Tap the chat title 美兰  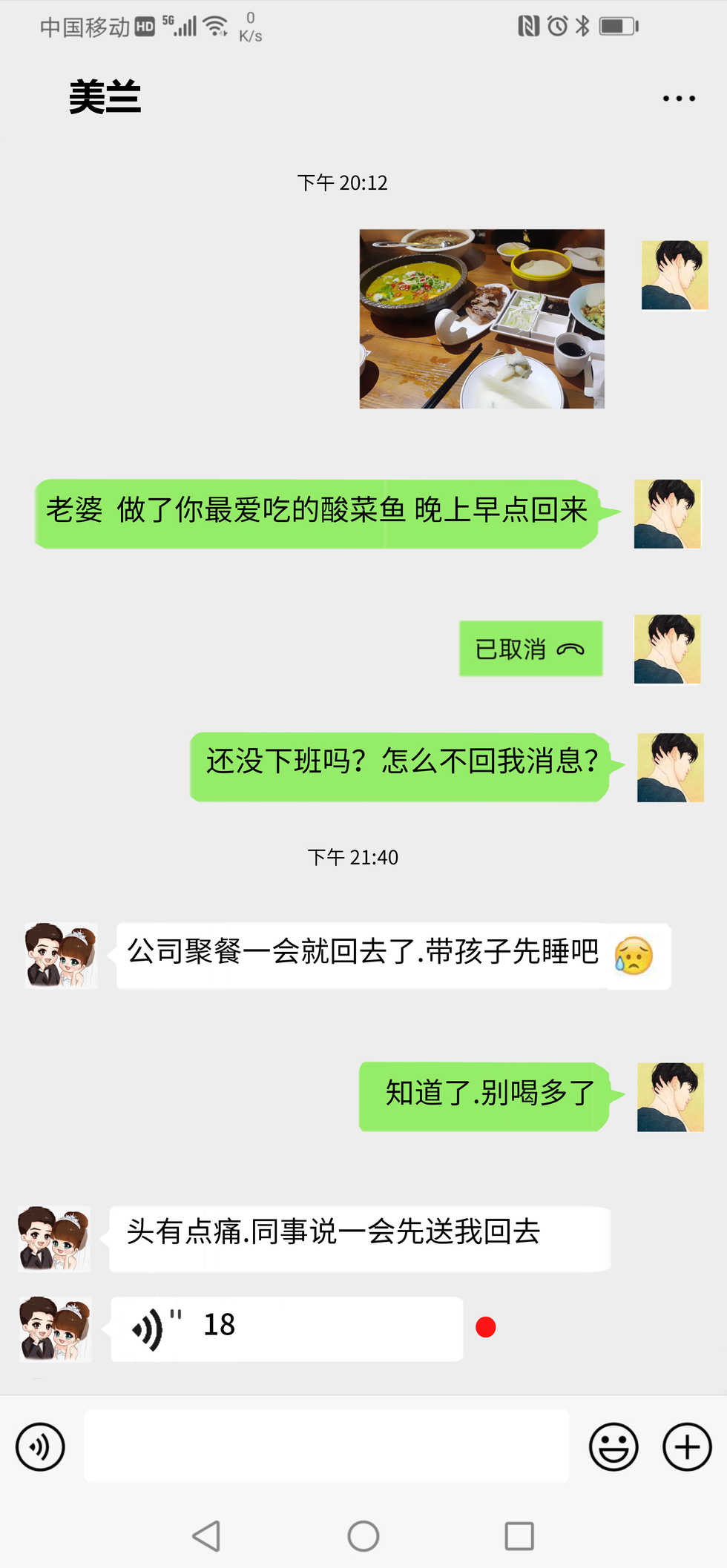[x=104, y=97]
